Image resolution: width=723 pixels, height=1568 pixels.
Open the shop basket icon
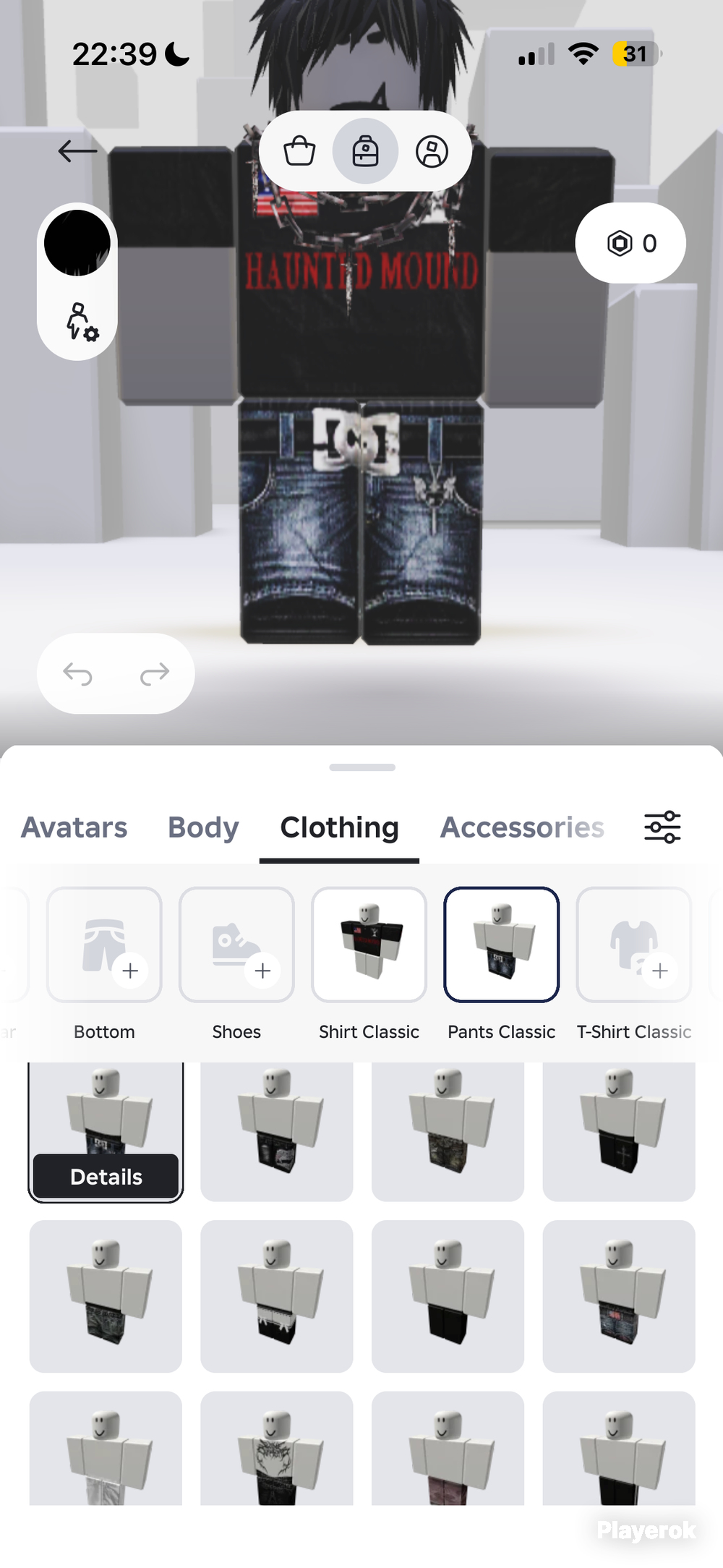(x=299, y=152)
